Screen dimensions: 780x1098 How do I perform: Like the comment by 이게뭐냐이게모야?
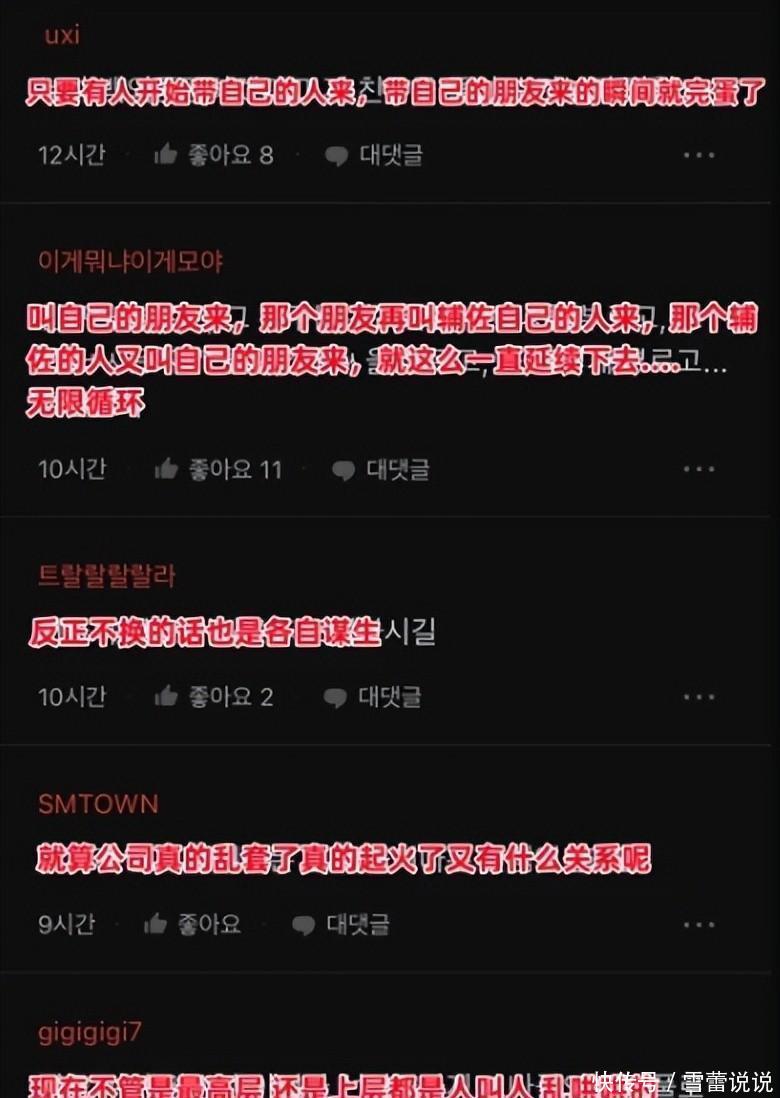click(218, 469)
